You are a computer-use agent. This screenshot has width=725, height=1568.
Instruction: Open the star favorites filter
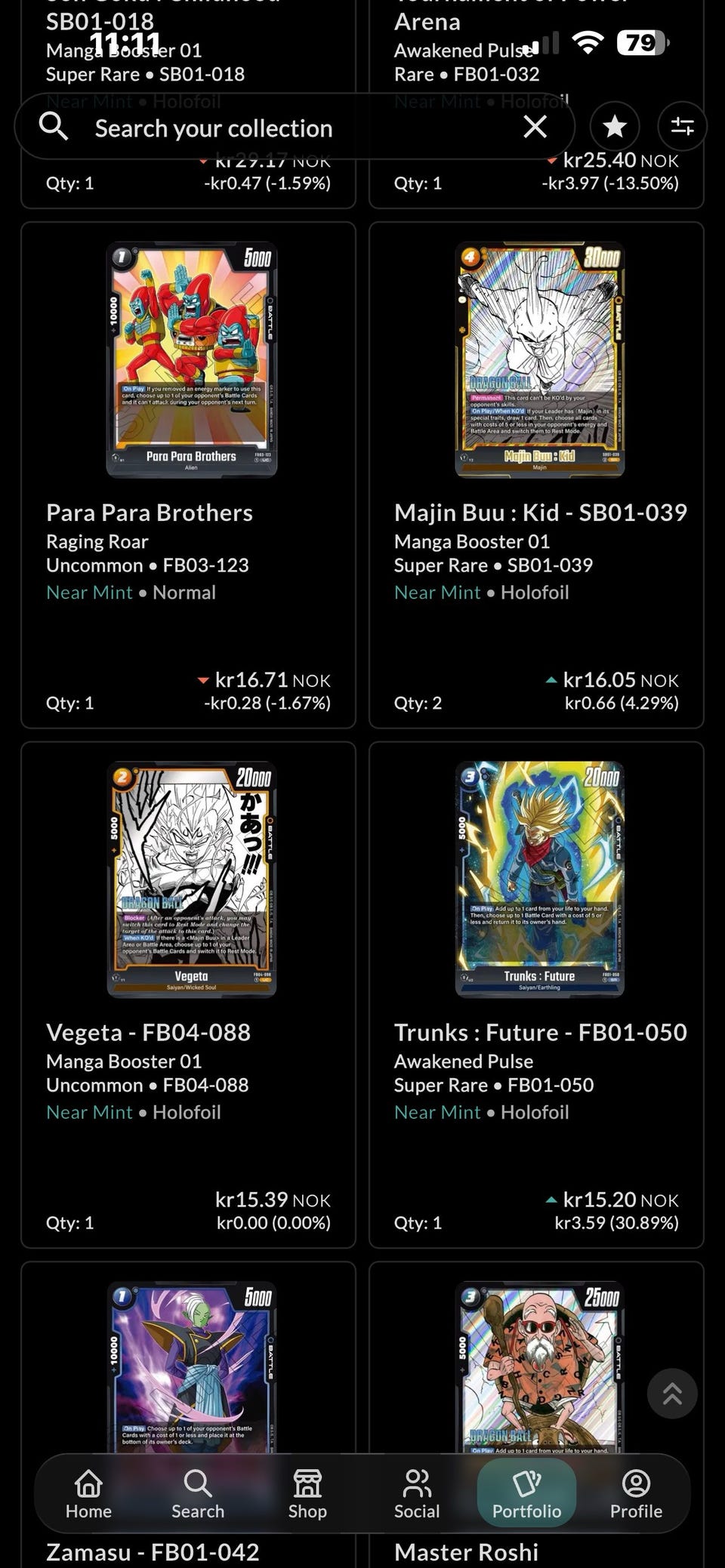pos(615,127)
